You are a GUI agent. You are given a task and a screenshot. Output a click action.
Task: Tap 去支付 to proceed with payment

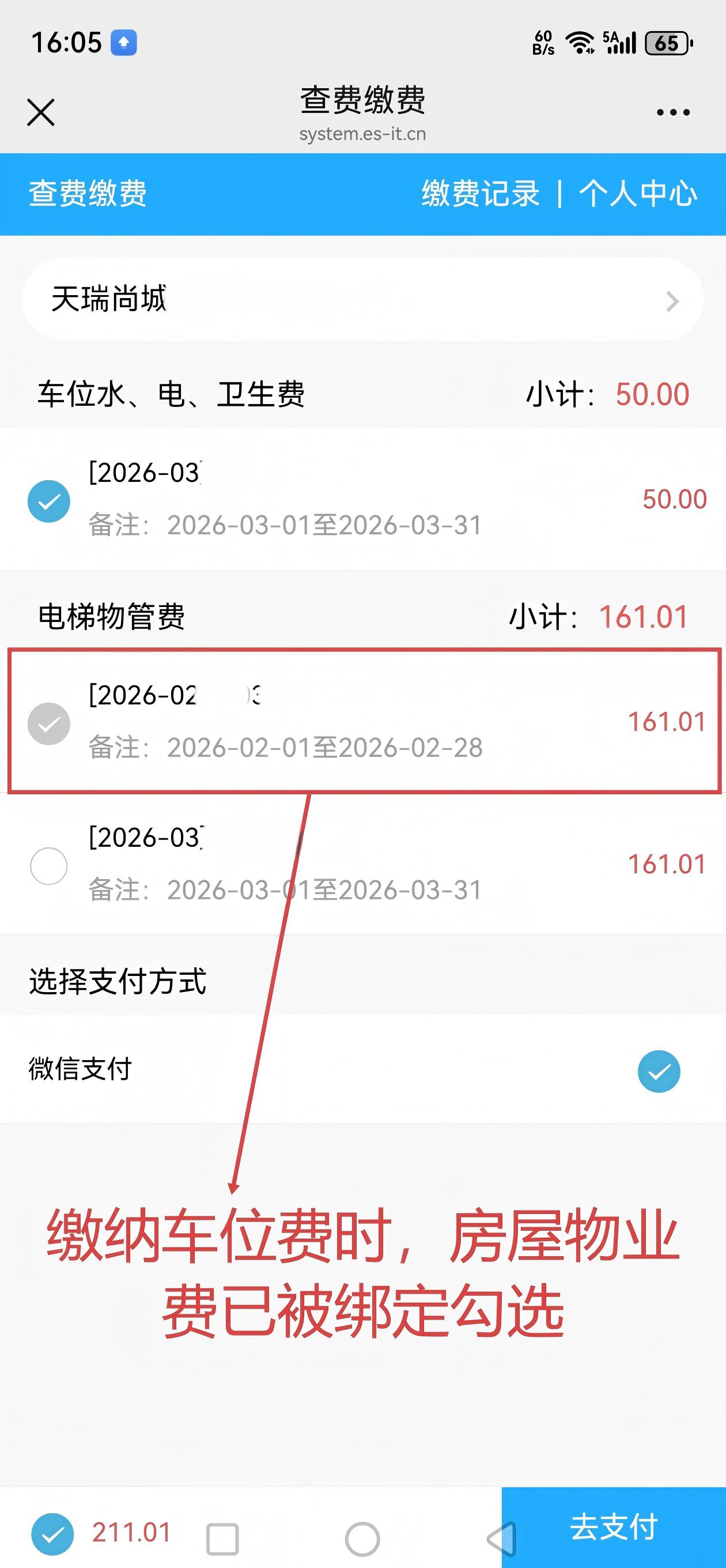(x=614, y=1527)
